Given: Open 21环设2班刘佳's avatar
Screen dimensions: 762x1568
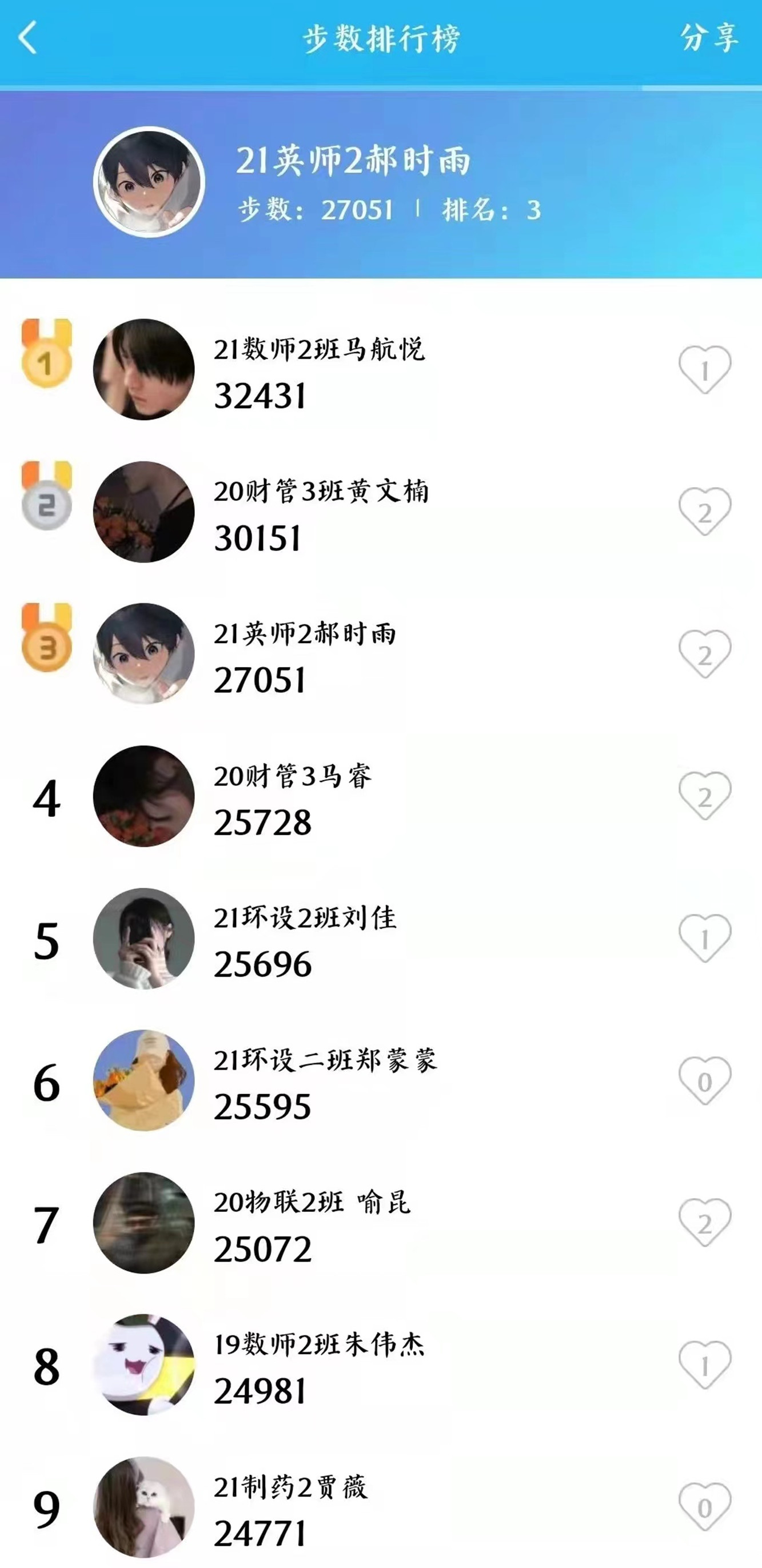Looking at the screenshot, I should point(143,939).
